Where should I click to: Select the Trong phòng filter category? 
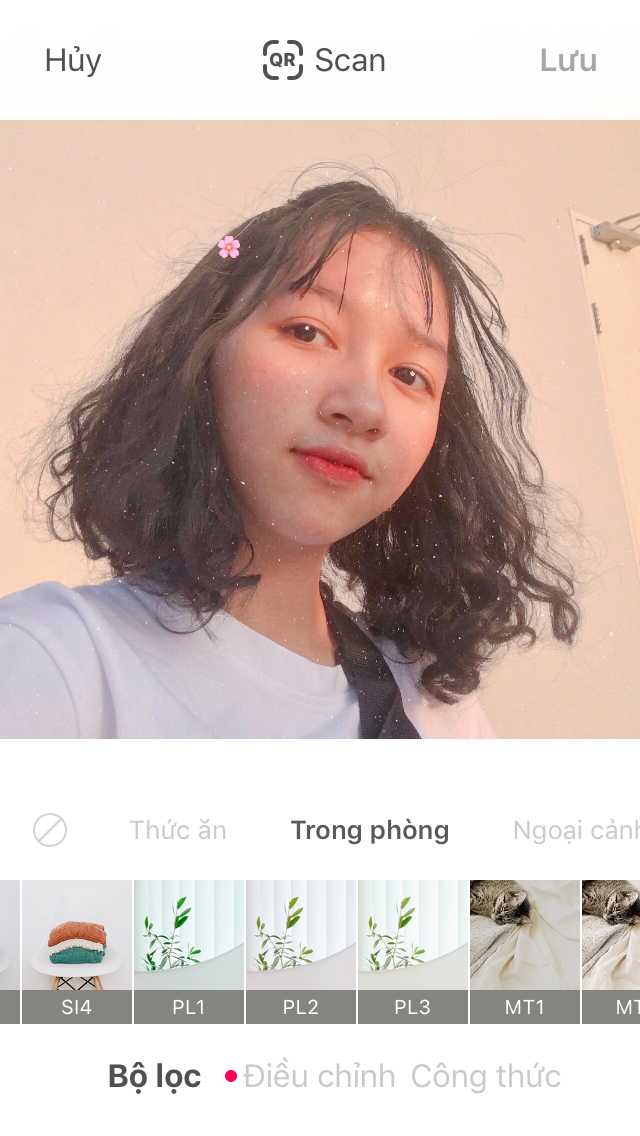click(x=370, y=830)
